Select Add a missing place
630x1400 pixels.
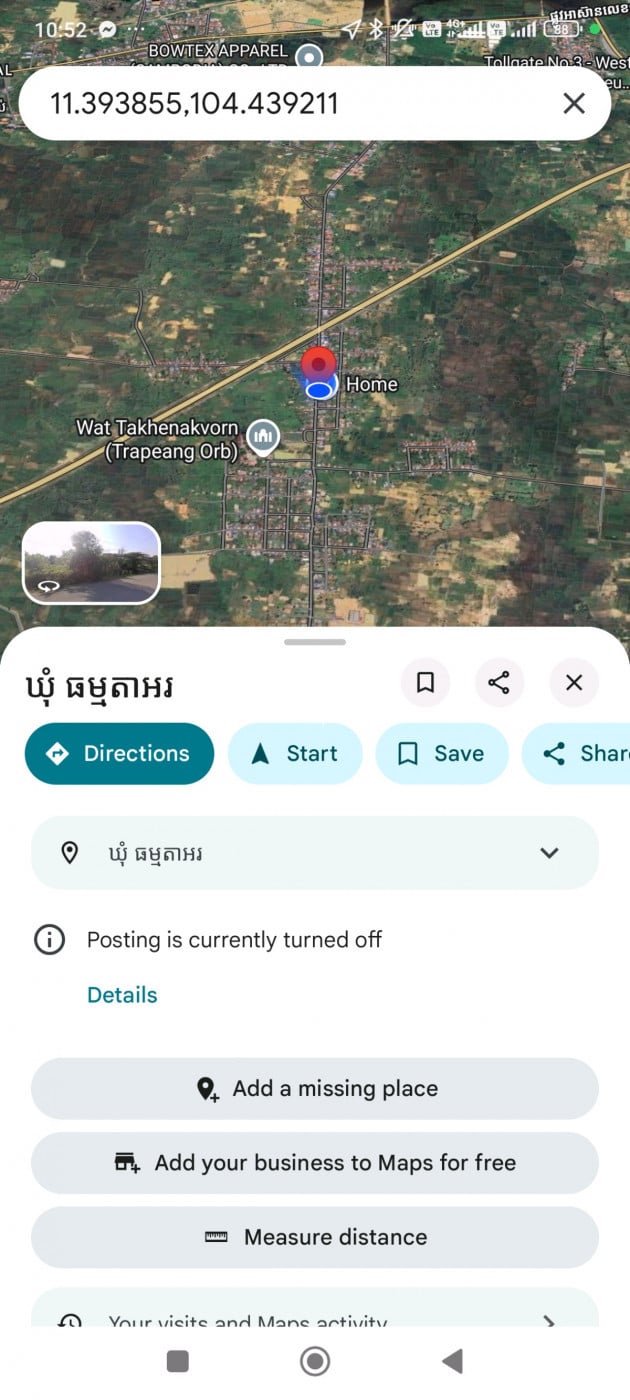(x=315, y=1089)
